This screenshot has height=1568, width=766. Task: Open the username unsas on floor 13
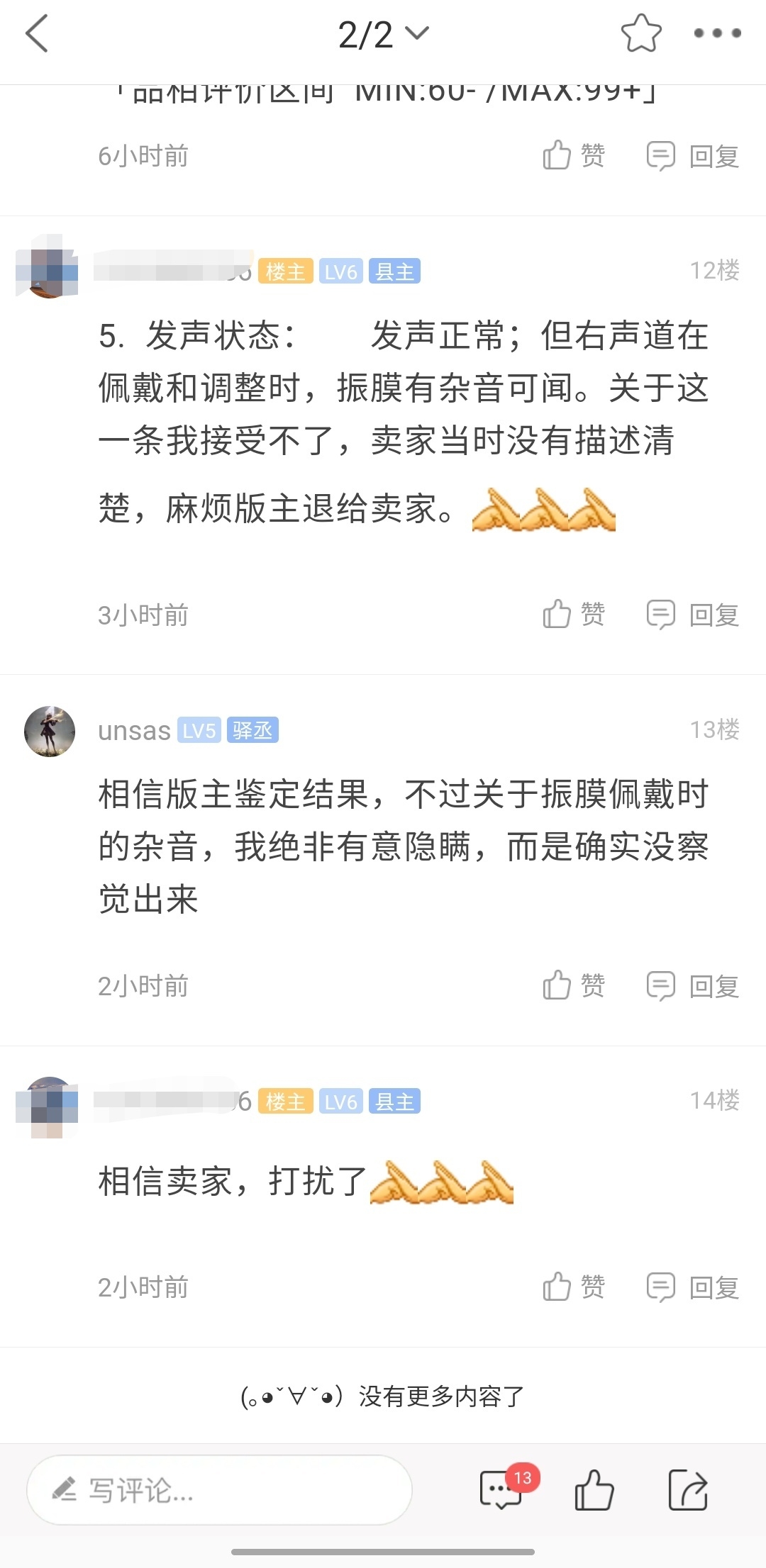tap(134, 731)
